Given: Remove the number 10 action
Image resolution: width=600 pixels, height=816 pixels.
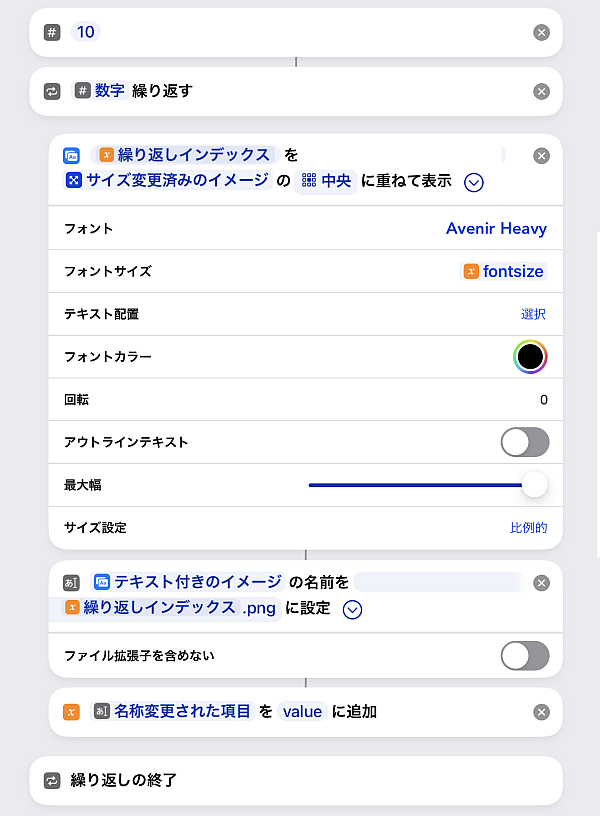Looking at the screenshot, I should coord(541,33).
